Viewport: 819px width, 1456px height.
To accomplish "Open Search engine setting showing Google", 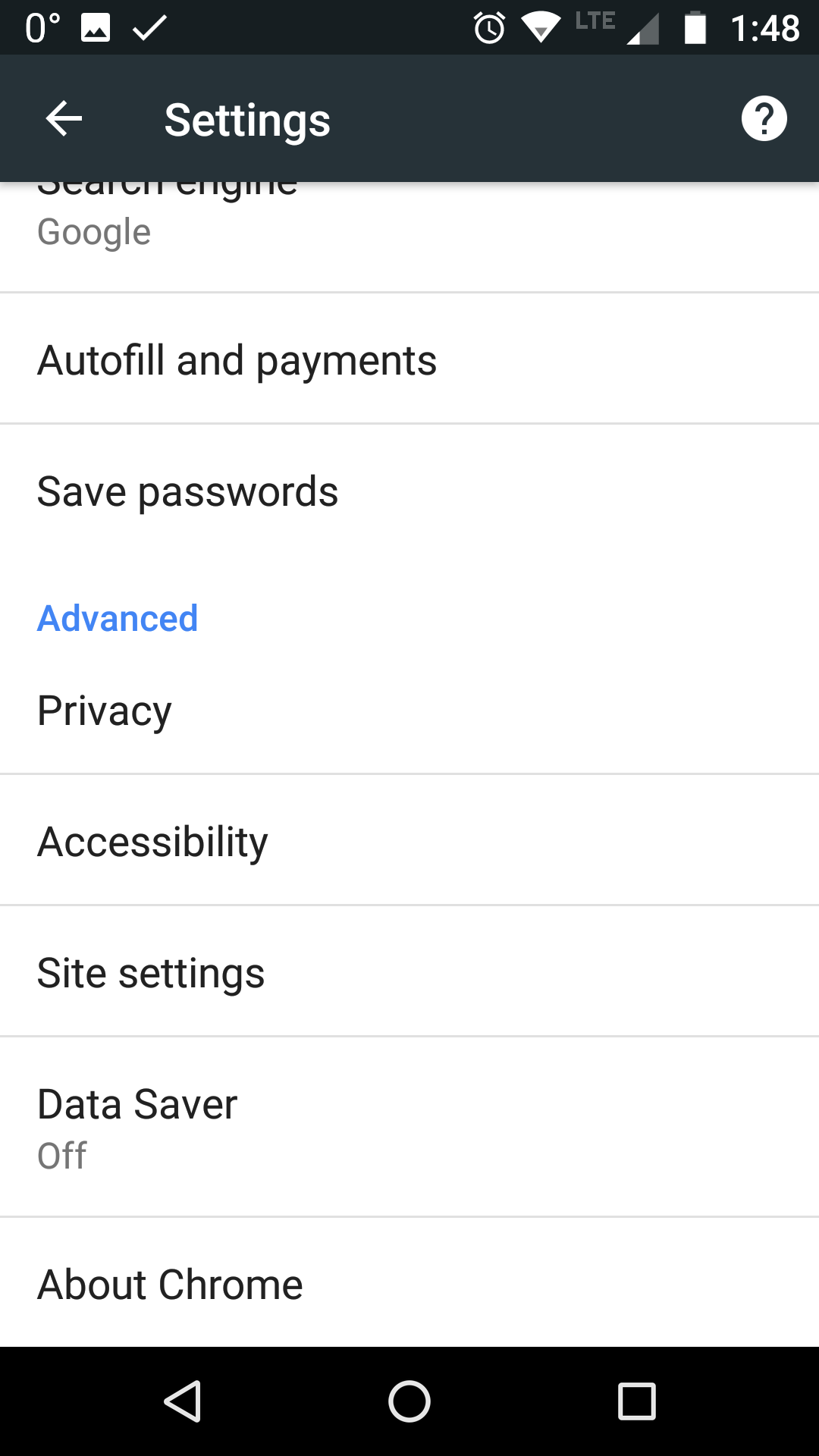I will click(409, 237).
